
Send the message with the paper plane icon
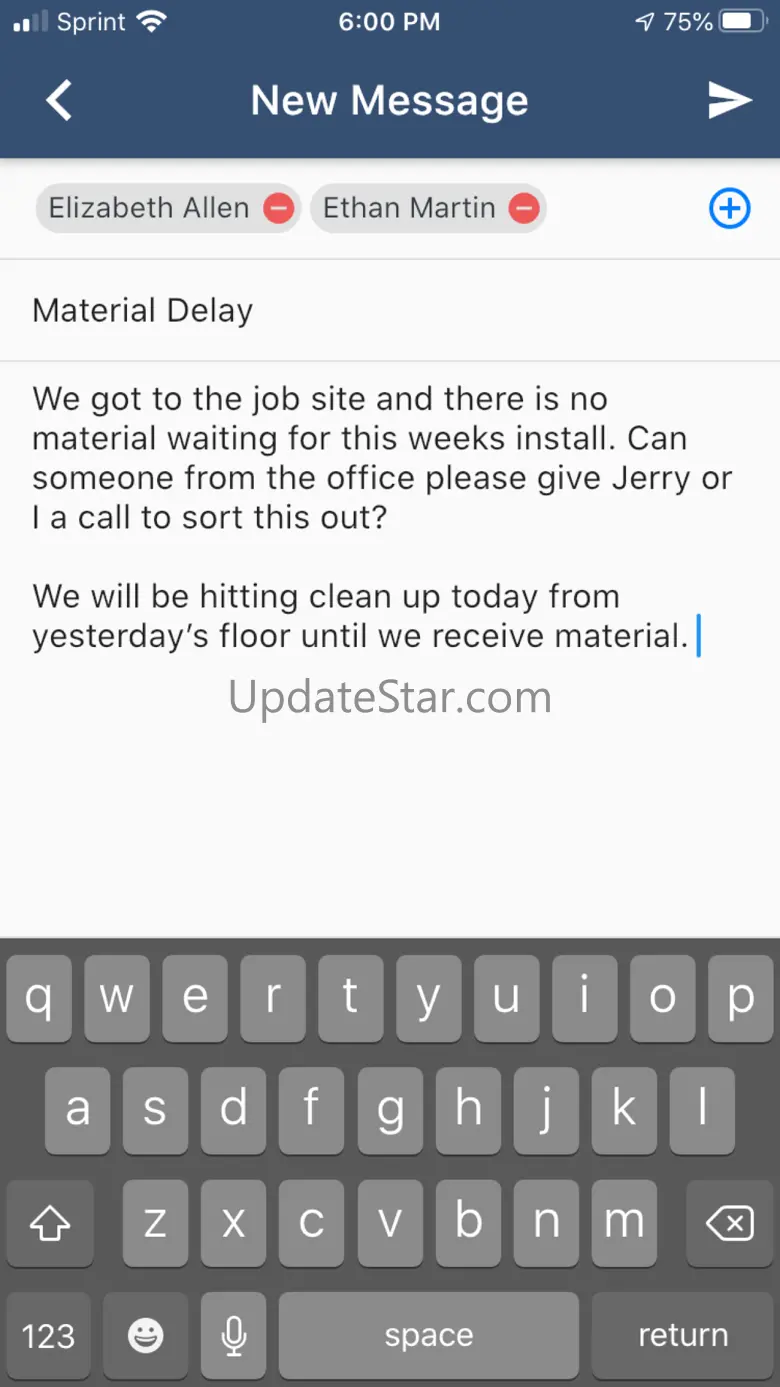click(729, 100)
